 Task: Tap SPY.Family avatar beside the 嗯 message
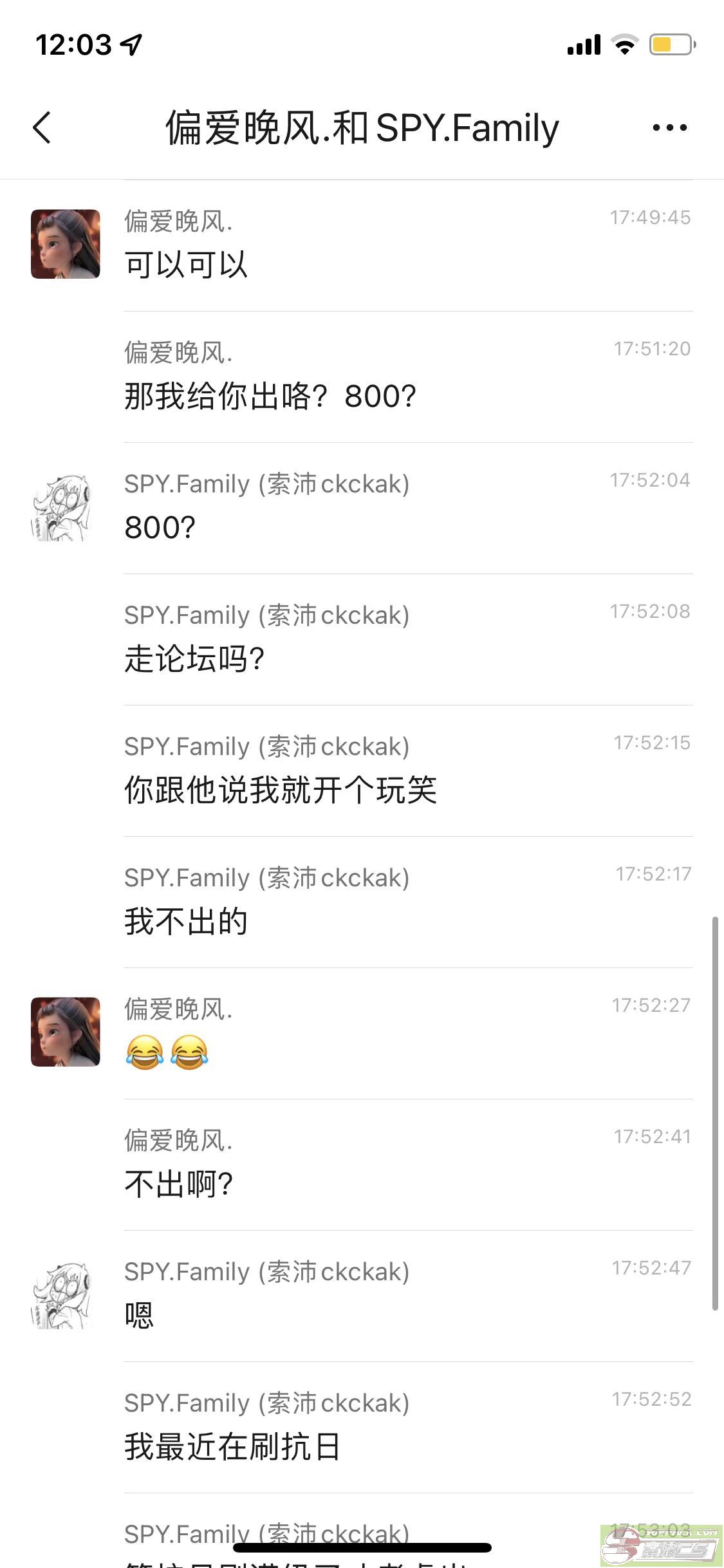click(x=64, y=1296)
